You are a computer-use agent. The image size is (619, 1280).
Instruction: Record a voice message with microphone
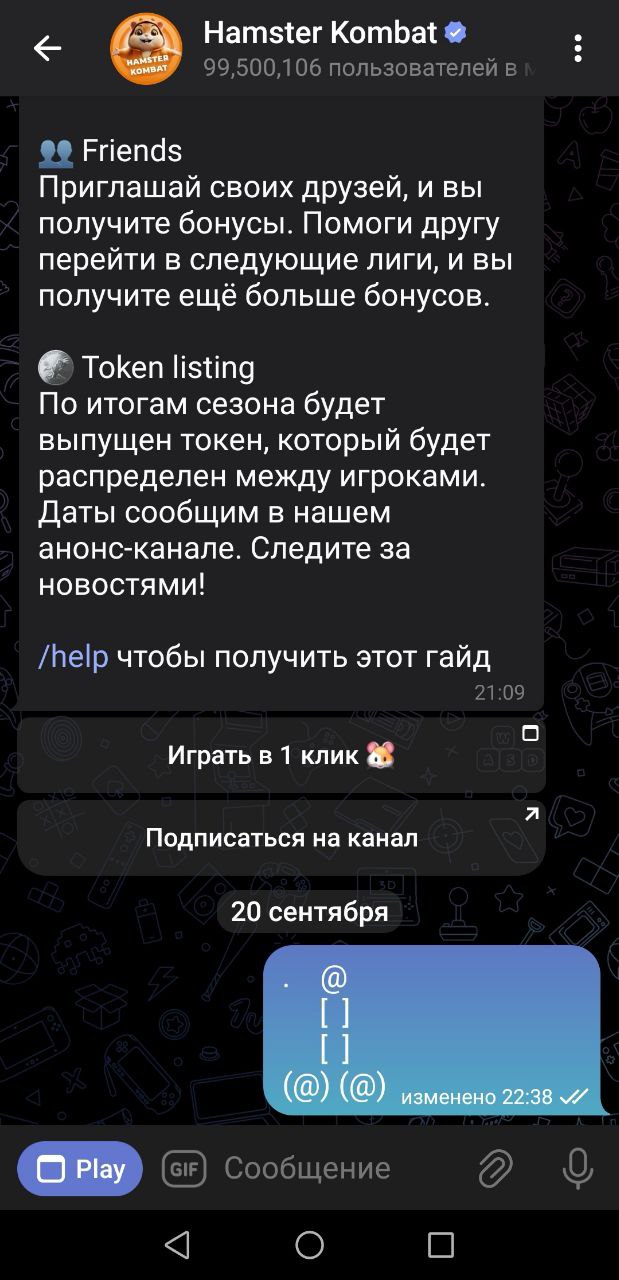pyautogui.click(x=578, y=1168)
